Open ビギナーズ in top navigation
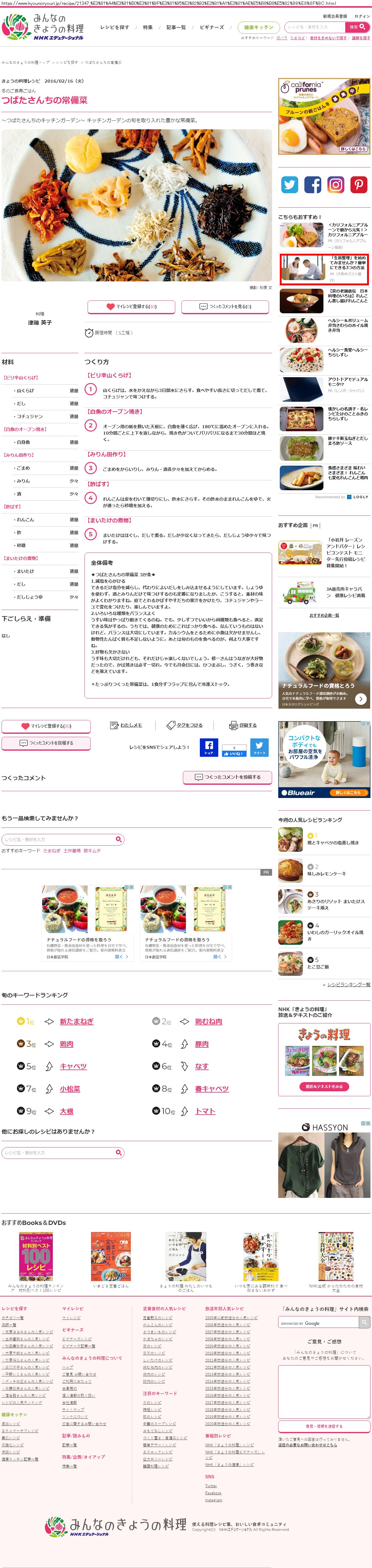Screen dimensions: 372x1568 tap(212, 27)
